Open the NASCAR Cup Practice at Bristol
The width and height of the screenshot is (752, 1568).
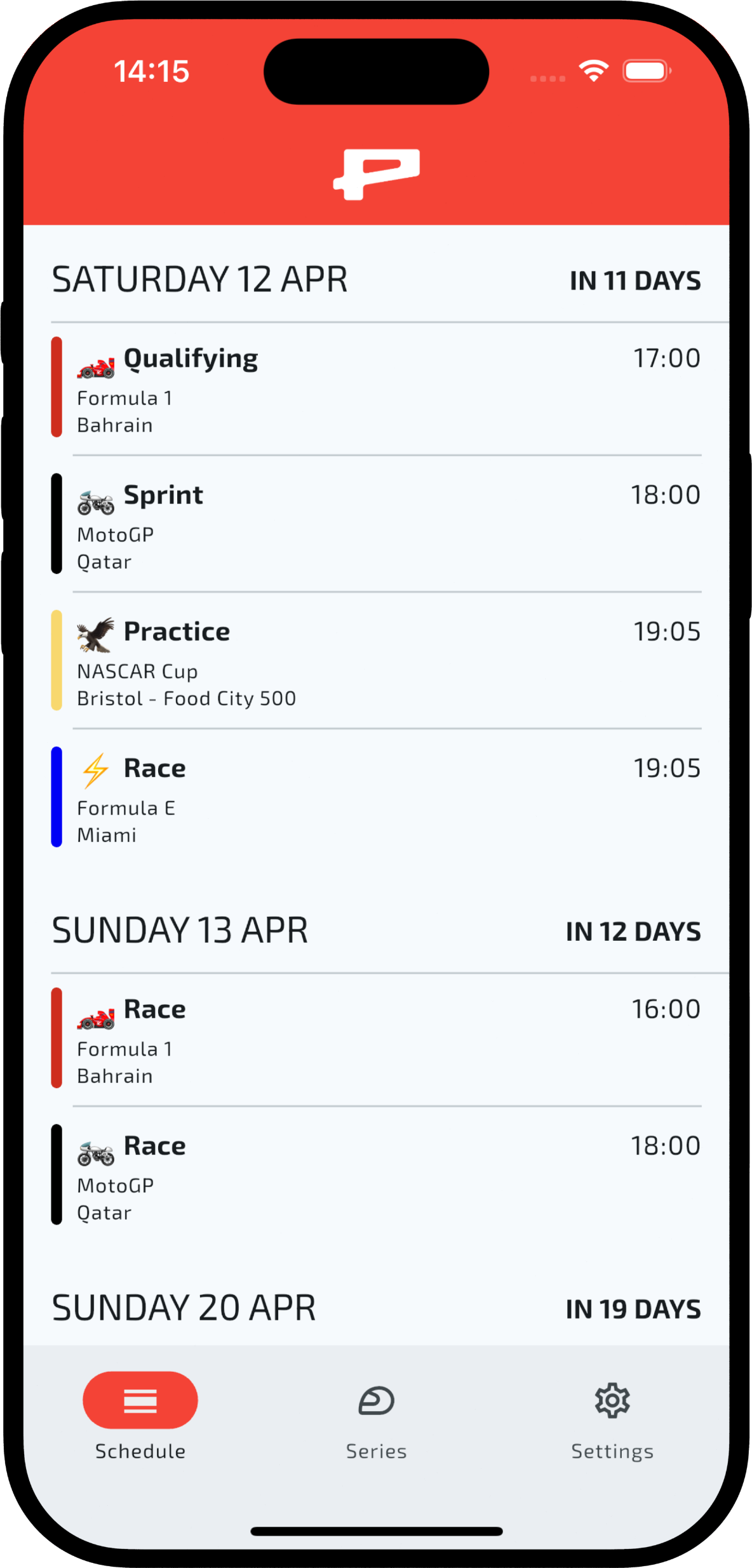coord(376,660)
